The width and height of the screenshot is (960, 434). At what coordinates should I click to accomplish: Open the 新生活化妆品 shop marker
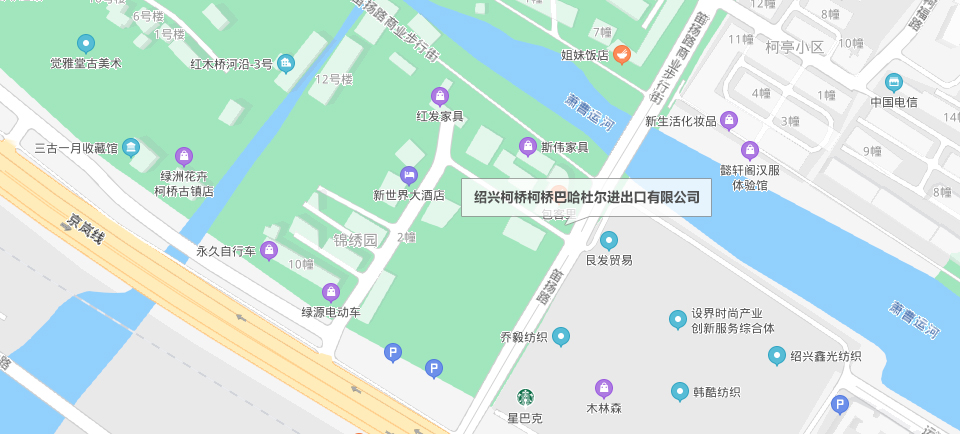click(x=729, y=121)
